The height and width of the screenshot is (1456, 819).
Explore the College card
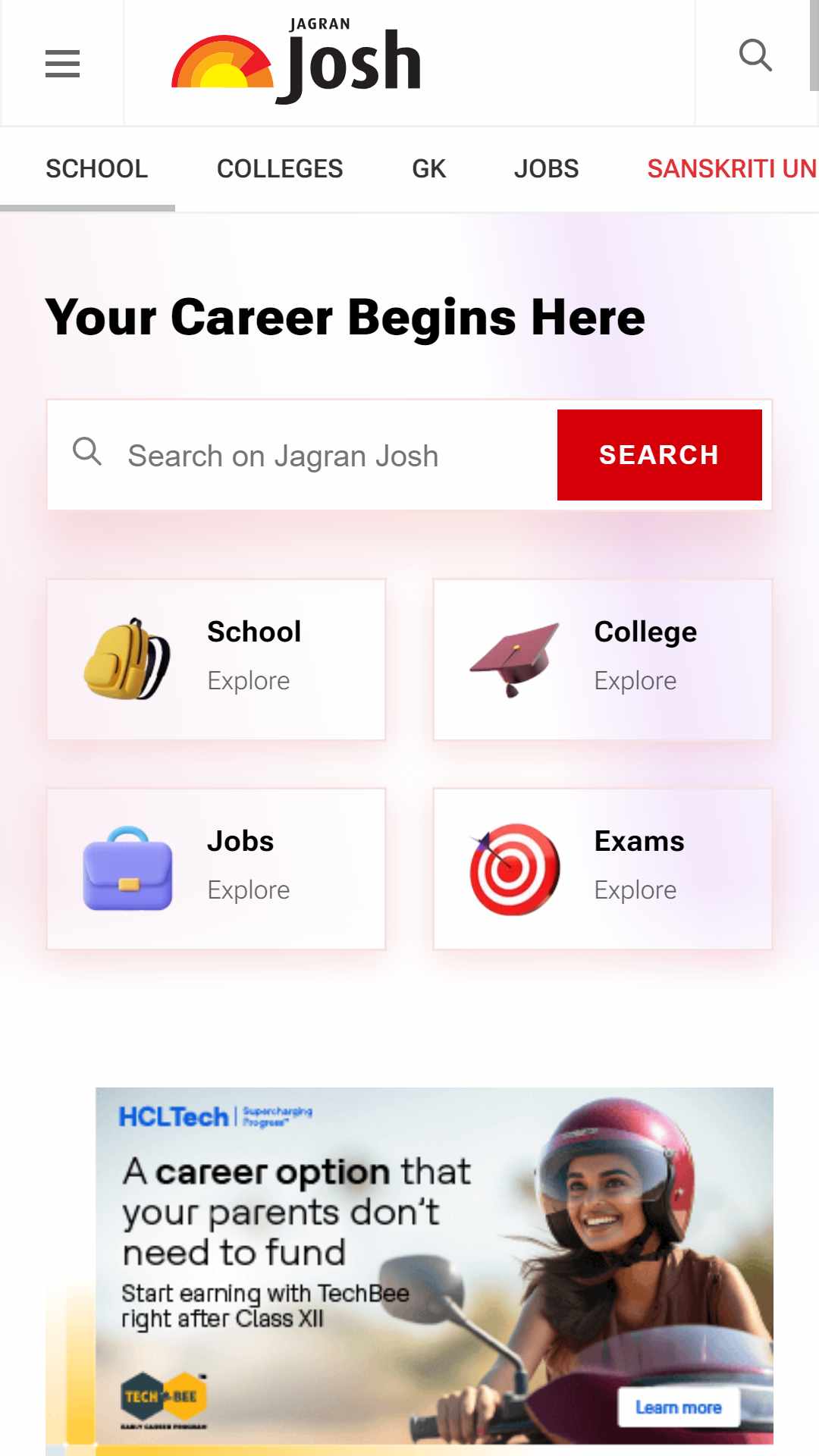point(603,660)
